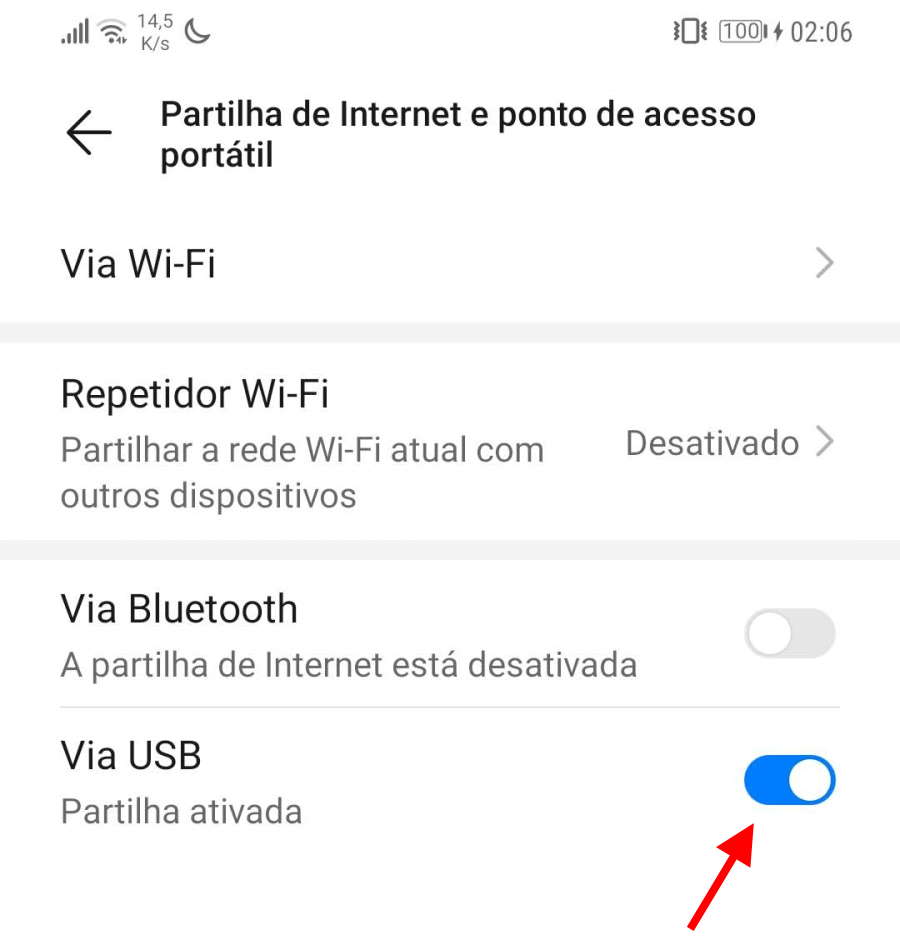Image resolution: width=900 pixels, height=940 pixels.
Task: Go back from Partilha de Internet screen
Action: (x=89, y=133)
